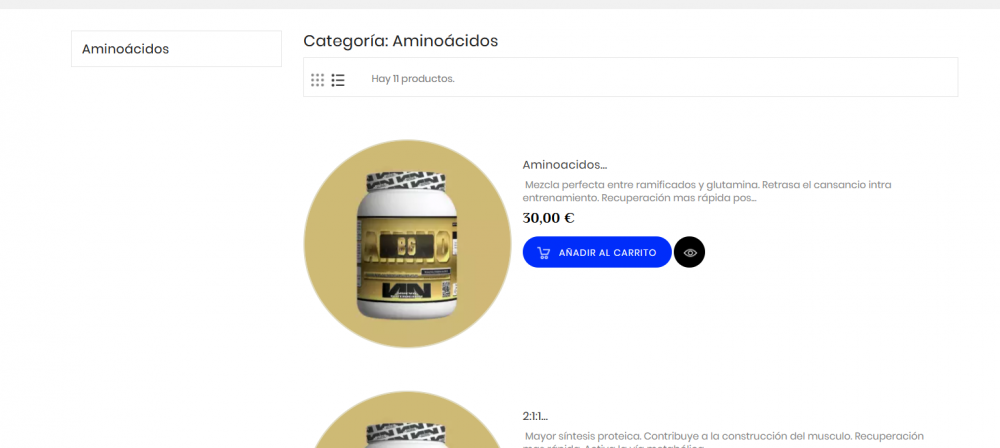
Task: Open the 2:1:1... product title link
Action: pos(535,416)
